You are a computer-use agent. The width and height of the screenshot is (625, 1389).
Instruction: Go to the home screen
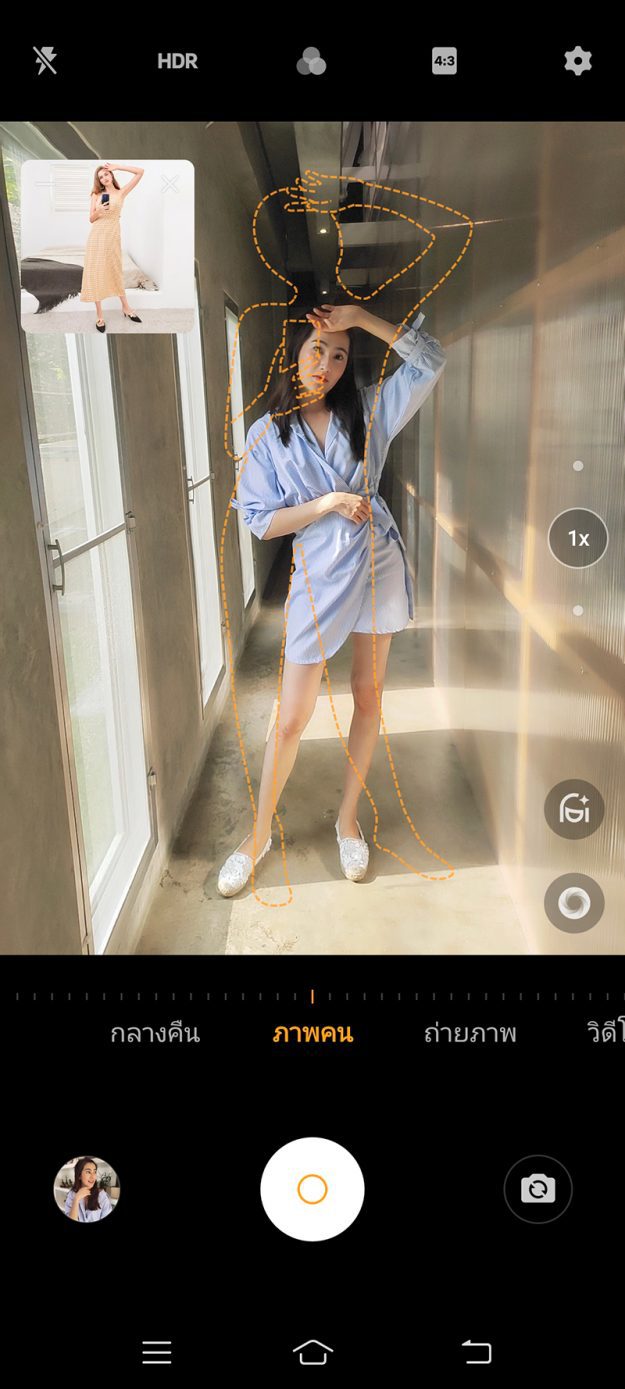click(312, 1352)
